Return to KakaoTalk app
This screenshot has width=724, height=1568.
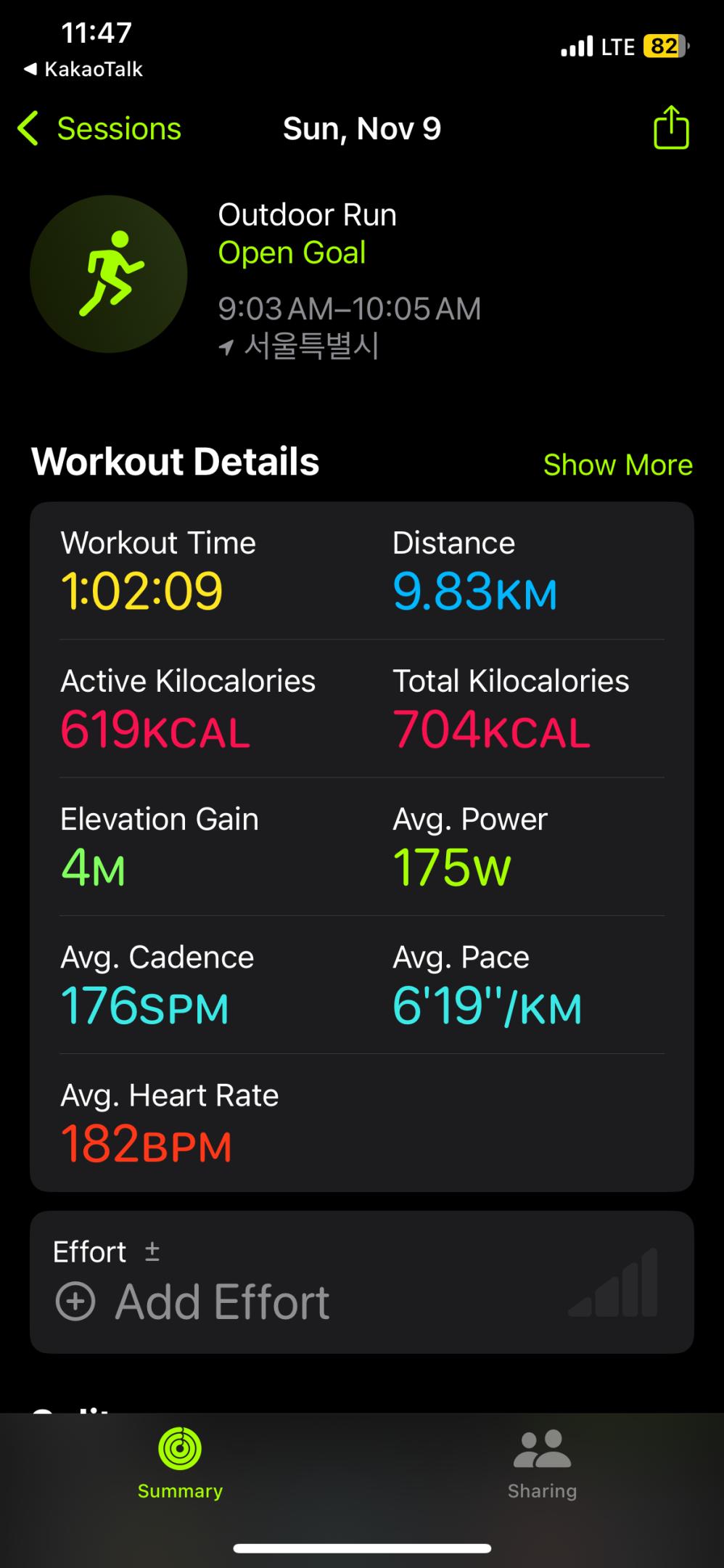tap(84, 69)
